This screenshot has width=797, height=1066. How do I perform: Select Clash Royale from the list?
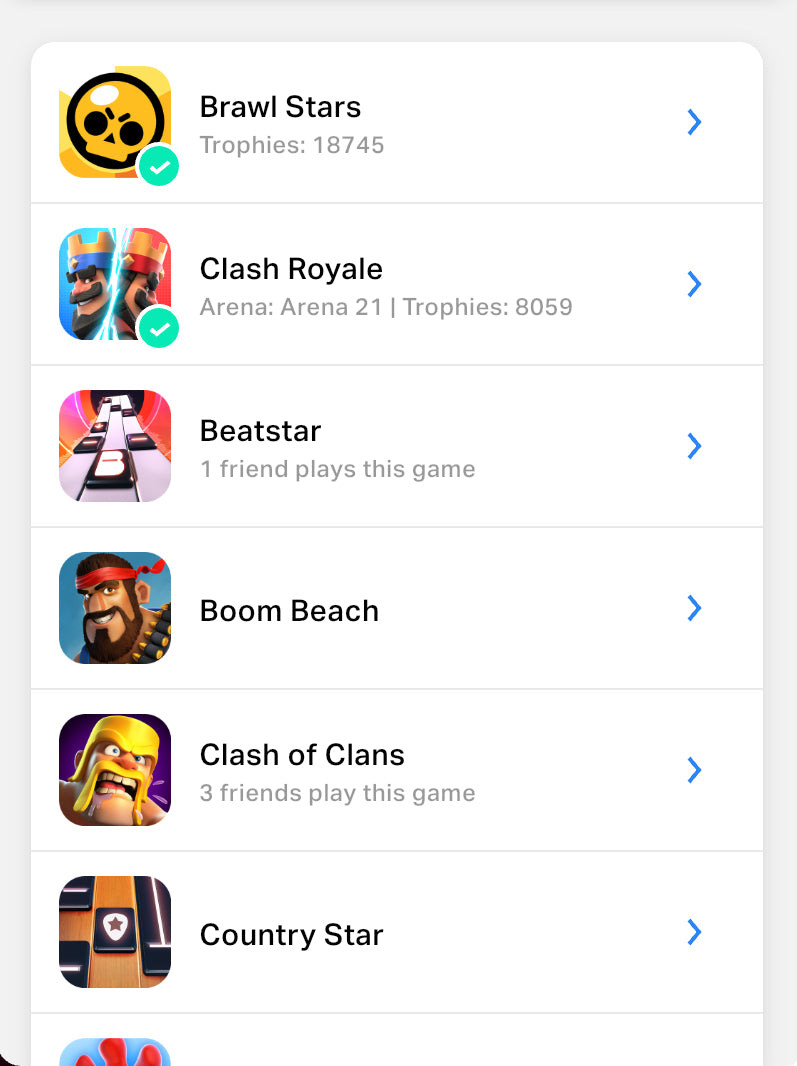point(397,285)
